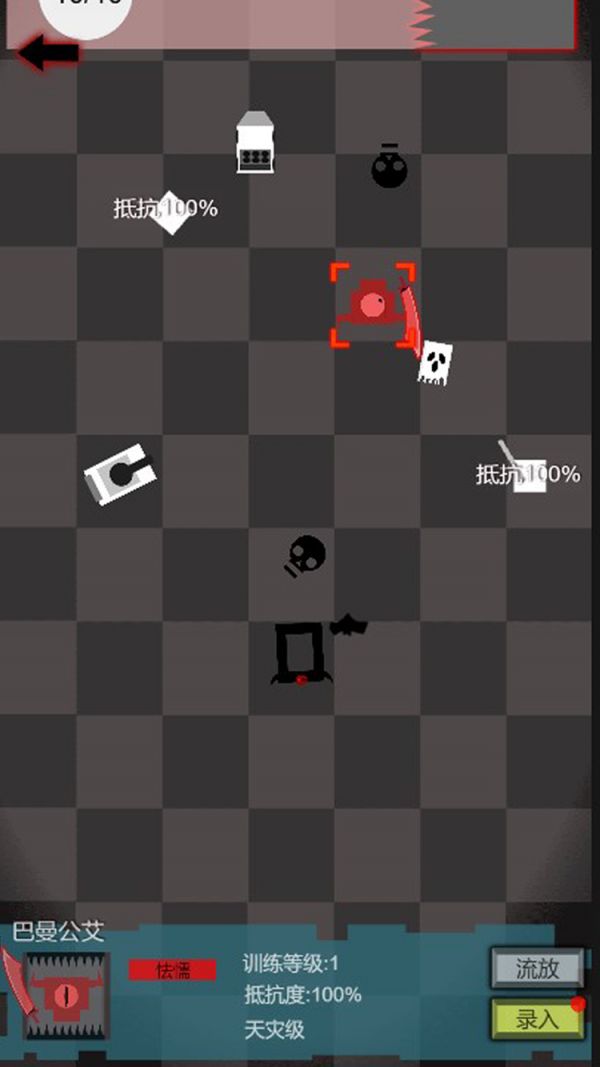
Task: Tap the 录入 button
Action: 537,1019
